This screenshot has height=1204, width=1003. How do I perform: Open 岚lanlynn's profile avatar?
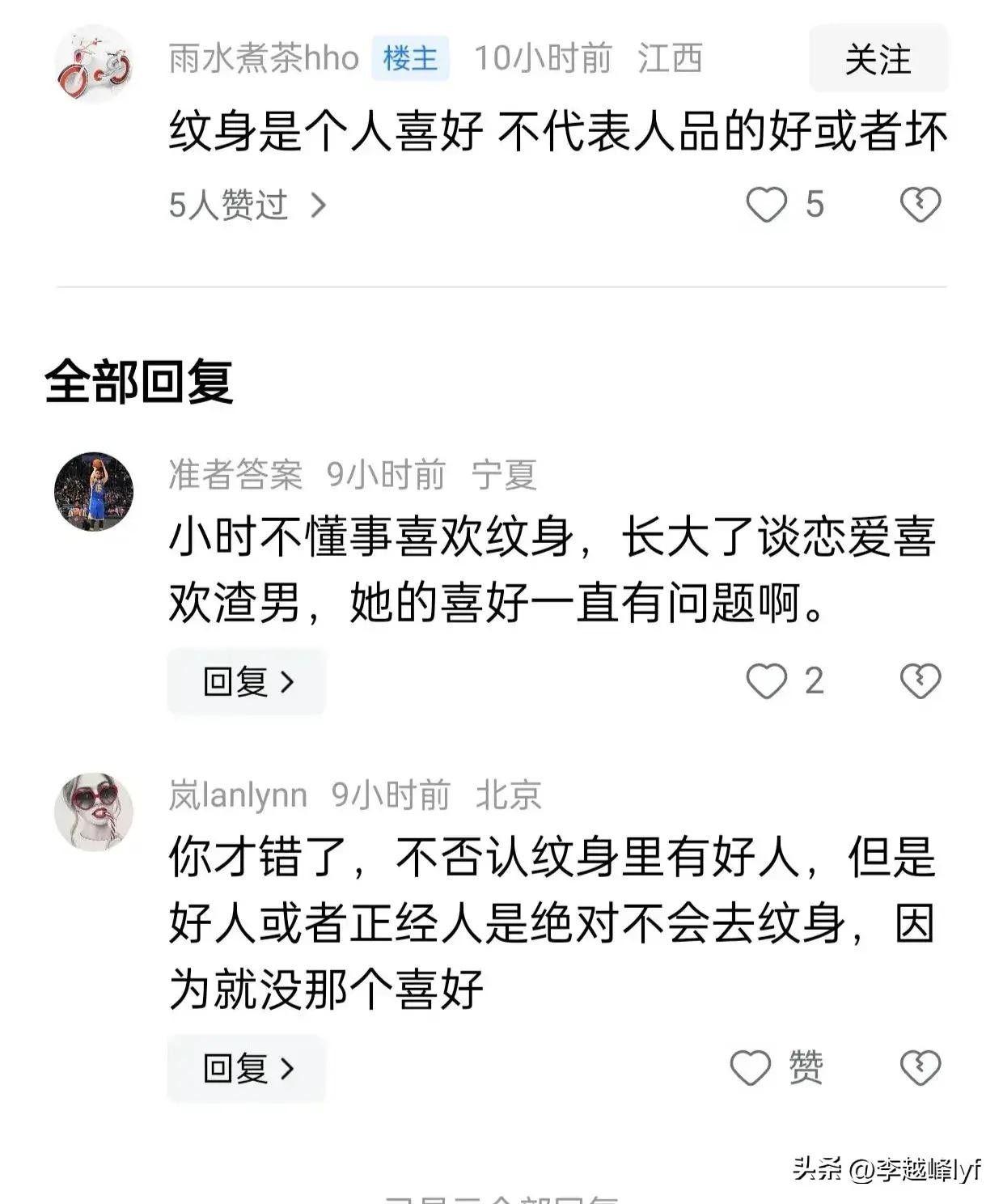tap(93, 812)
